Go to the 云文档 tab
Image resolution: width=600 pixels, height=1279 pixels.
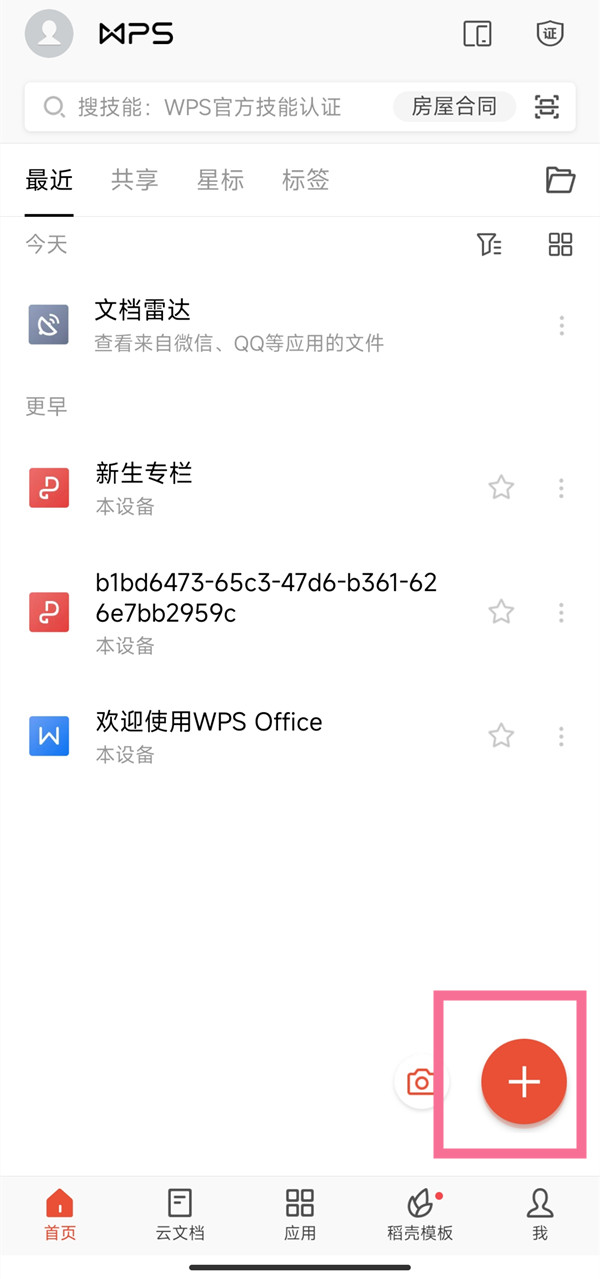coord(179,1214)
